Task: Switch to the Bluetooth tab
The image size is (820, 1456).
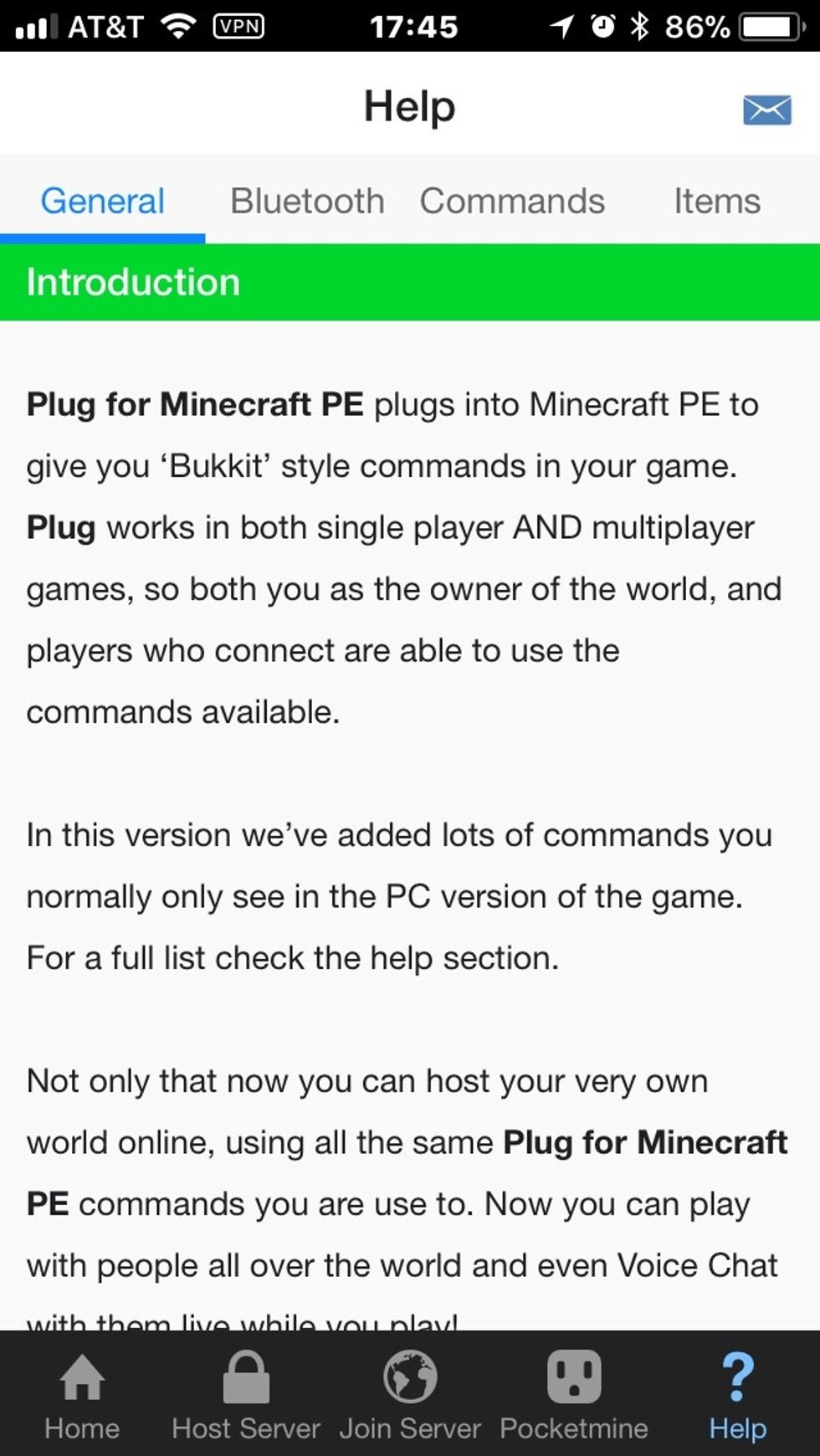Action: (x=307, y=201)
